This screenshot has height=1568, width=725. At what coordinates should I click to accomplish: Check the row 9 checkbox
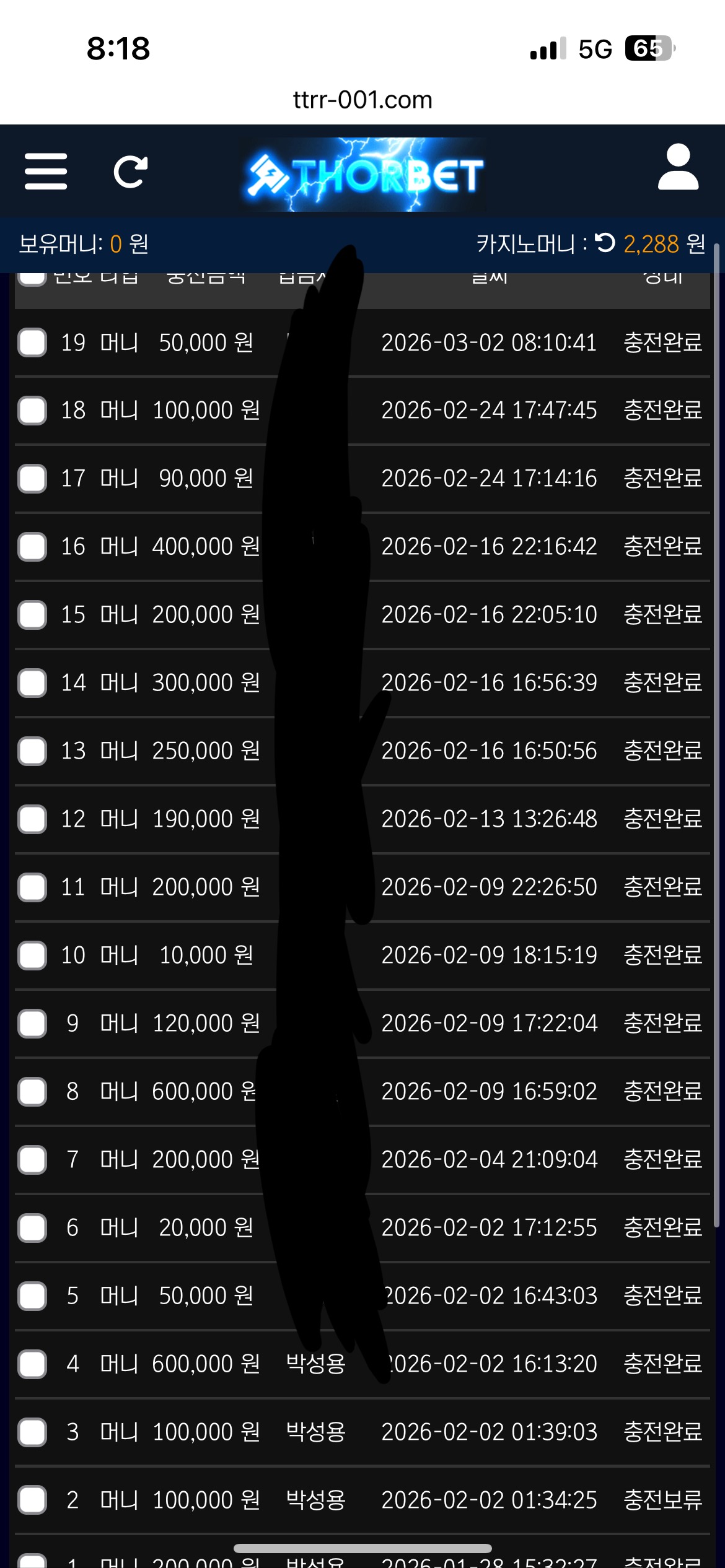pyautogui.click(x=32, y=1024)
